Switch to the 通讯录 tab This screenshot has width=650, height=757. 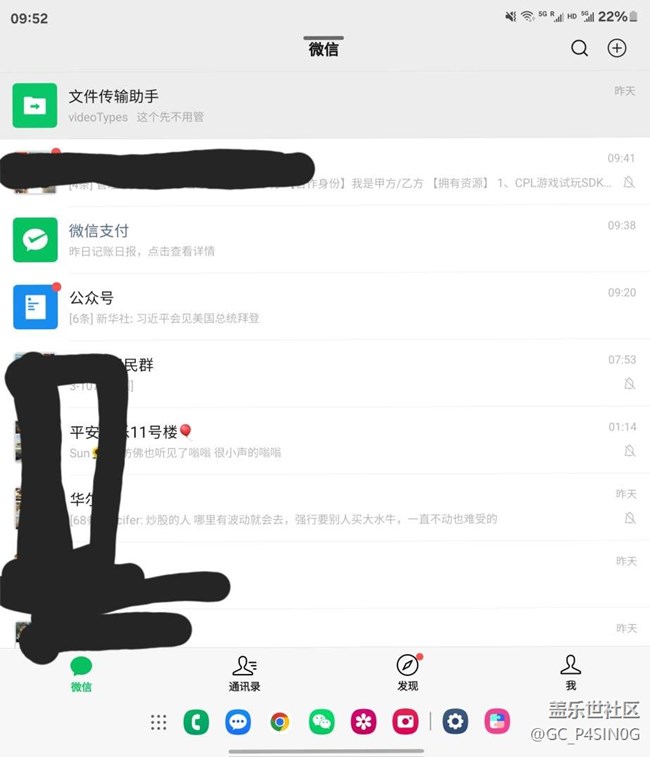[x=244, y=673]
